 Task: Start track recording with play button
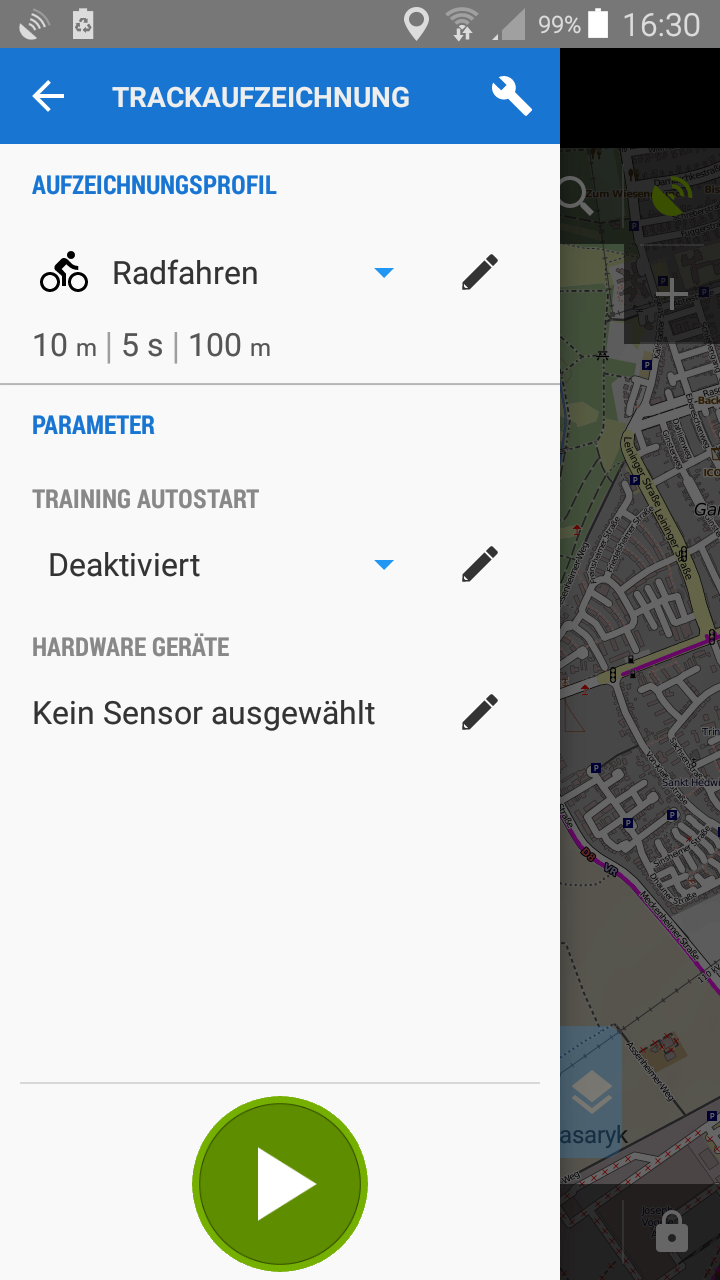(280, 1184)
